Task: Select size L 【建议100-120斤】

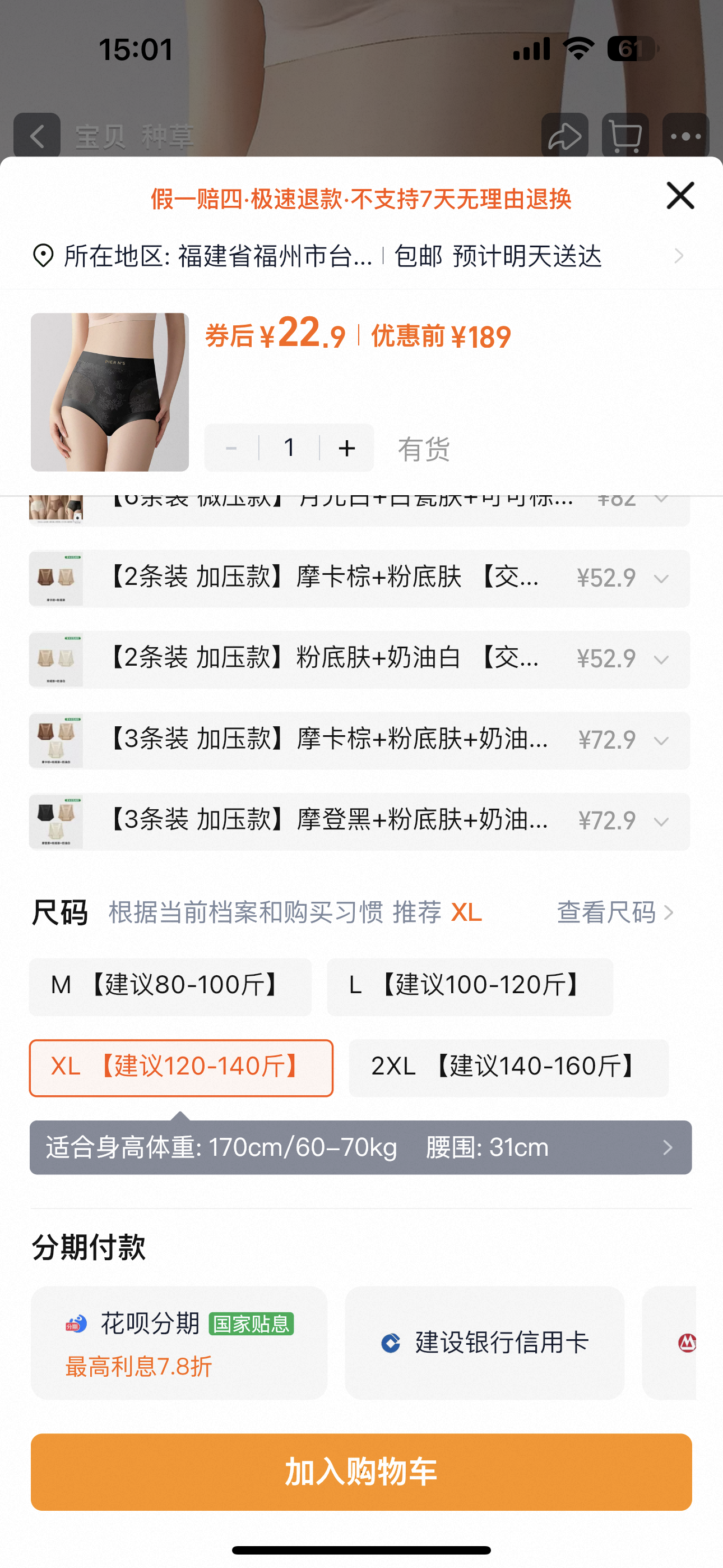Action: pyautogui.click(x=470, y=986)
